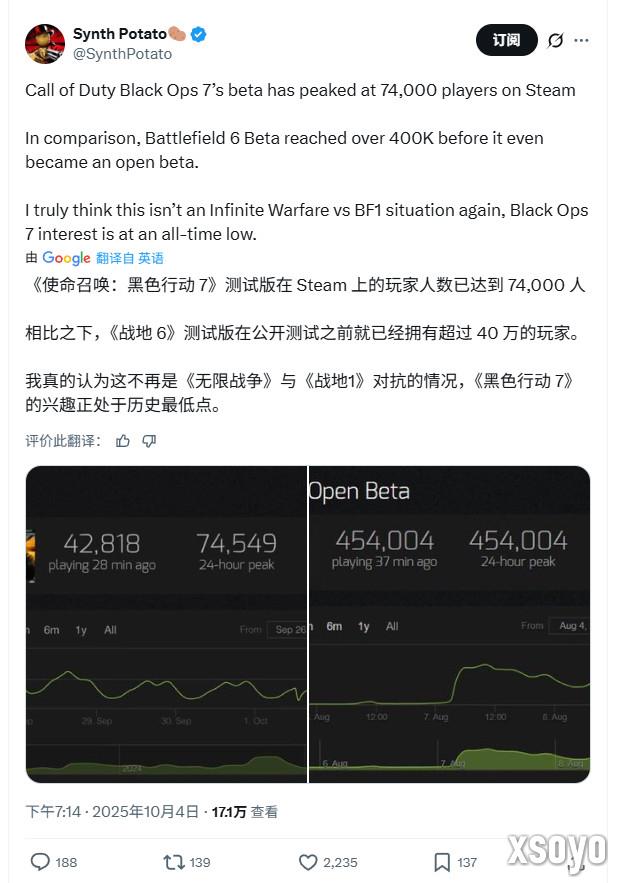Repost the tweet with 139 reposts

pyautogui.click(x=174, y=862)
